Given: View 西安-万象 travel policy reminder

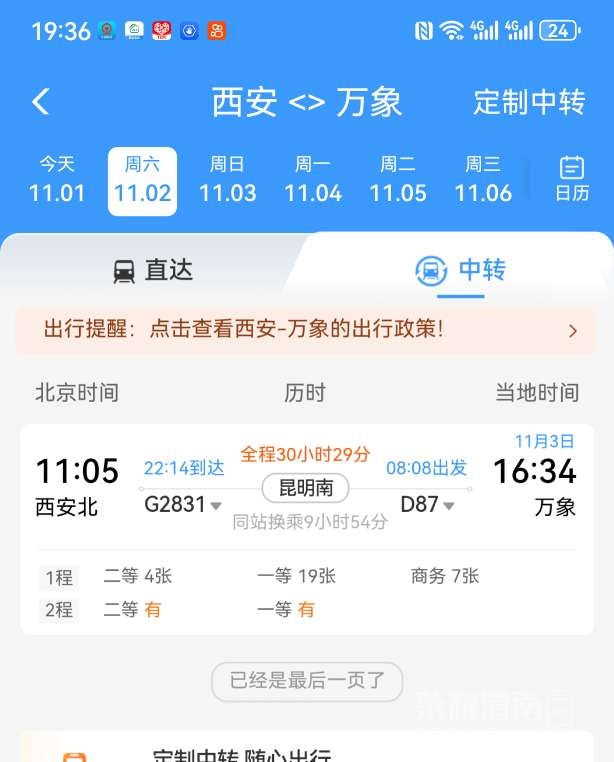Looking at the screenshot, I should (x=306, y=330).
